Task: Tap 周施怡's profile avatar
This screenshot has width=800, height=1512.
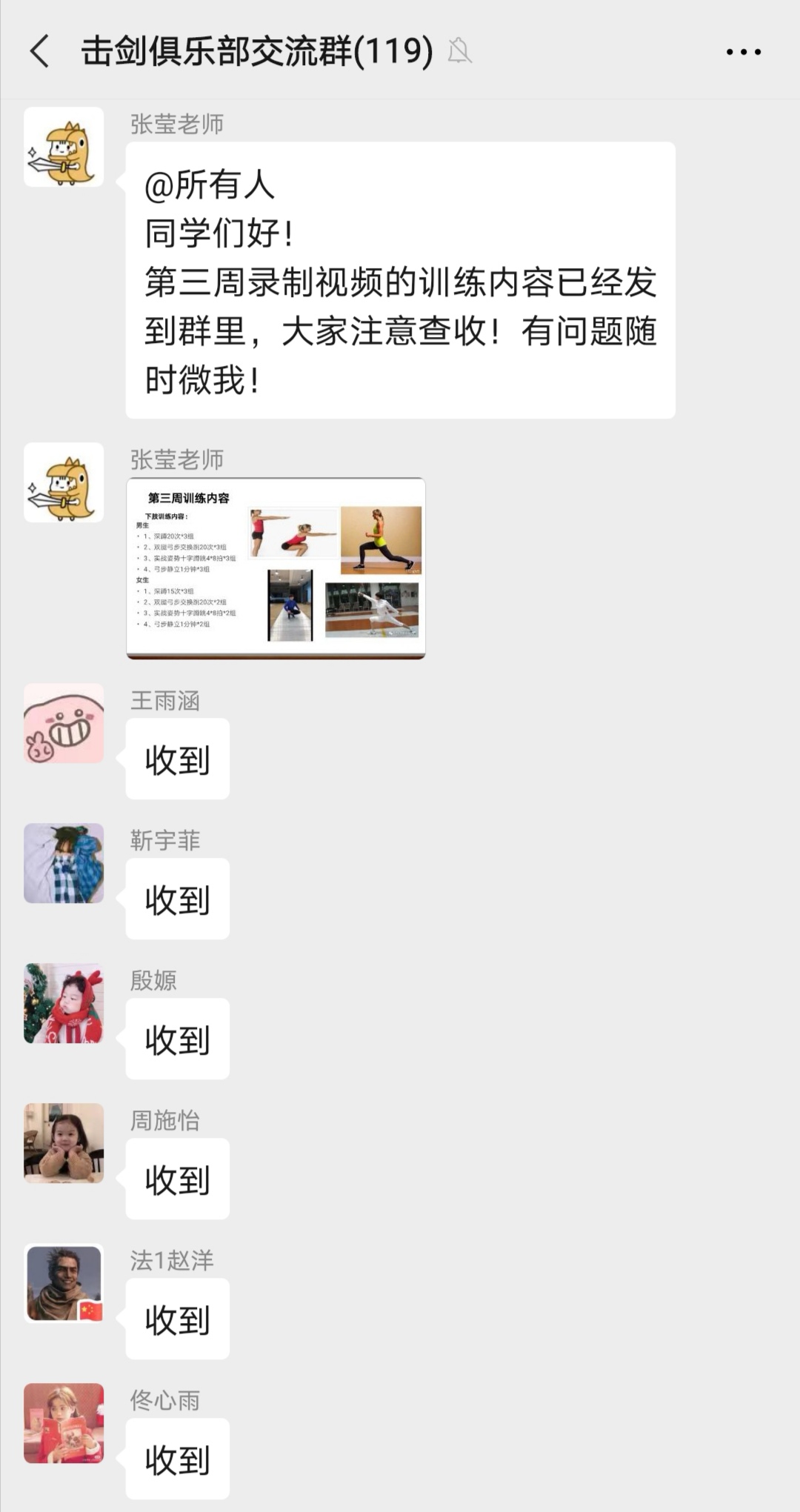Action: click(x=64, y=1143)
